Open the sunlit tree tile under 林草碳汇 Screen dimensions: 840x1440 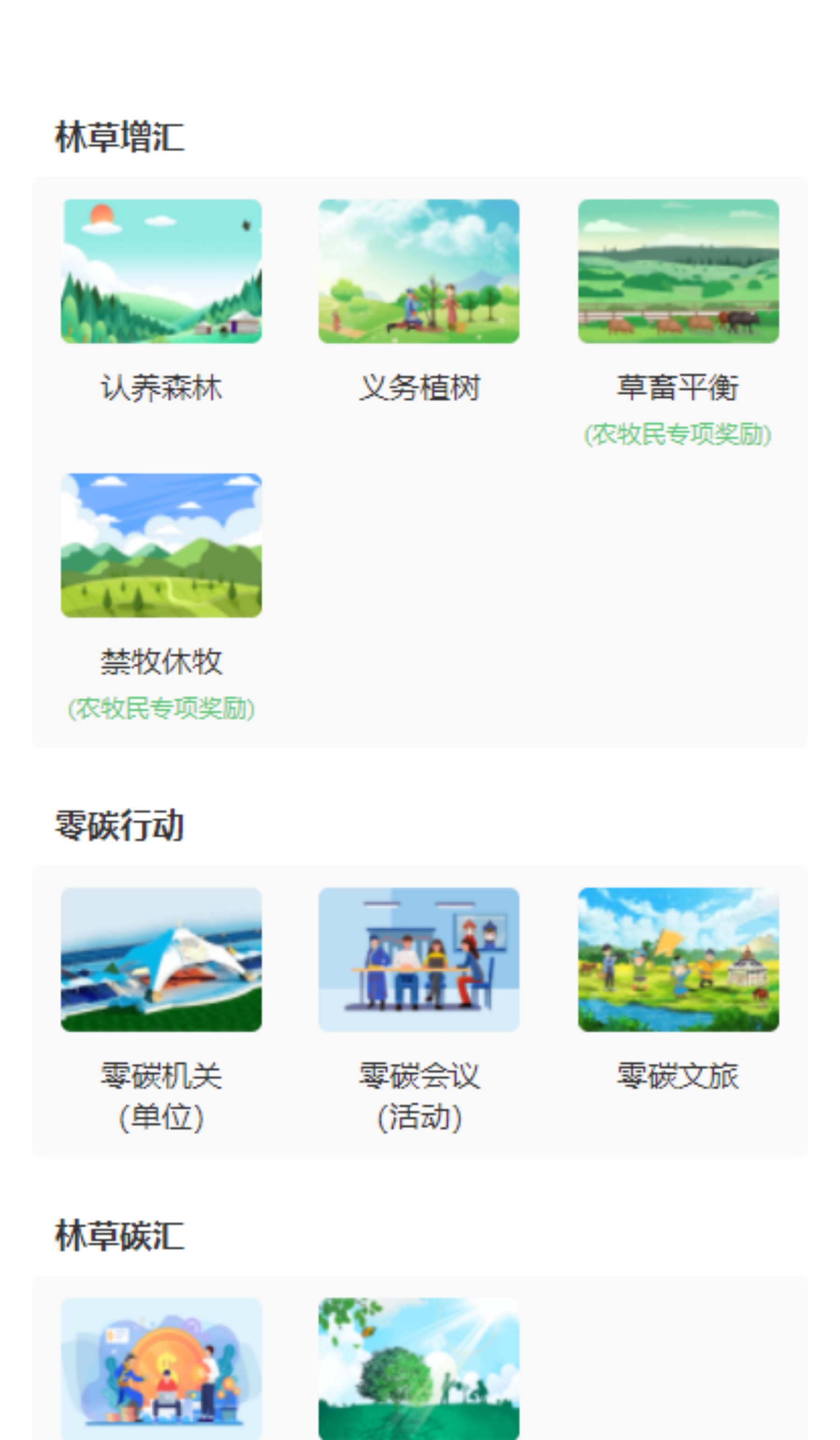pyautogui.click(x=419, y=1368)
